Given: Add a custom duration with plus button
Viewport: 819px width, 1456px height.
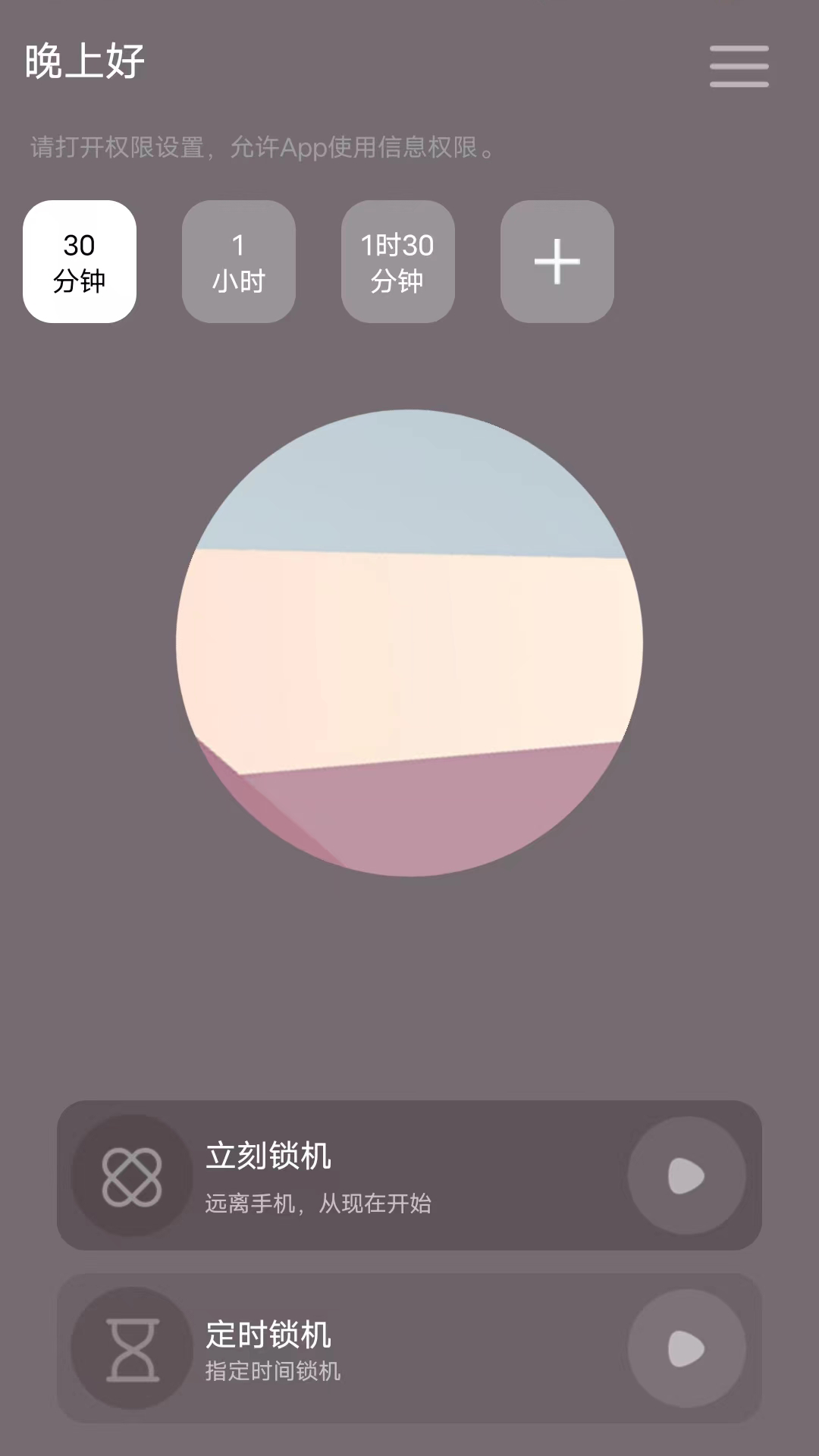Looking at the screenshot, I should [557, 262].
